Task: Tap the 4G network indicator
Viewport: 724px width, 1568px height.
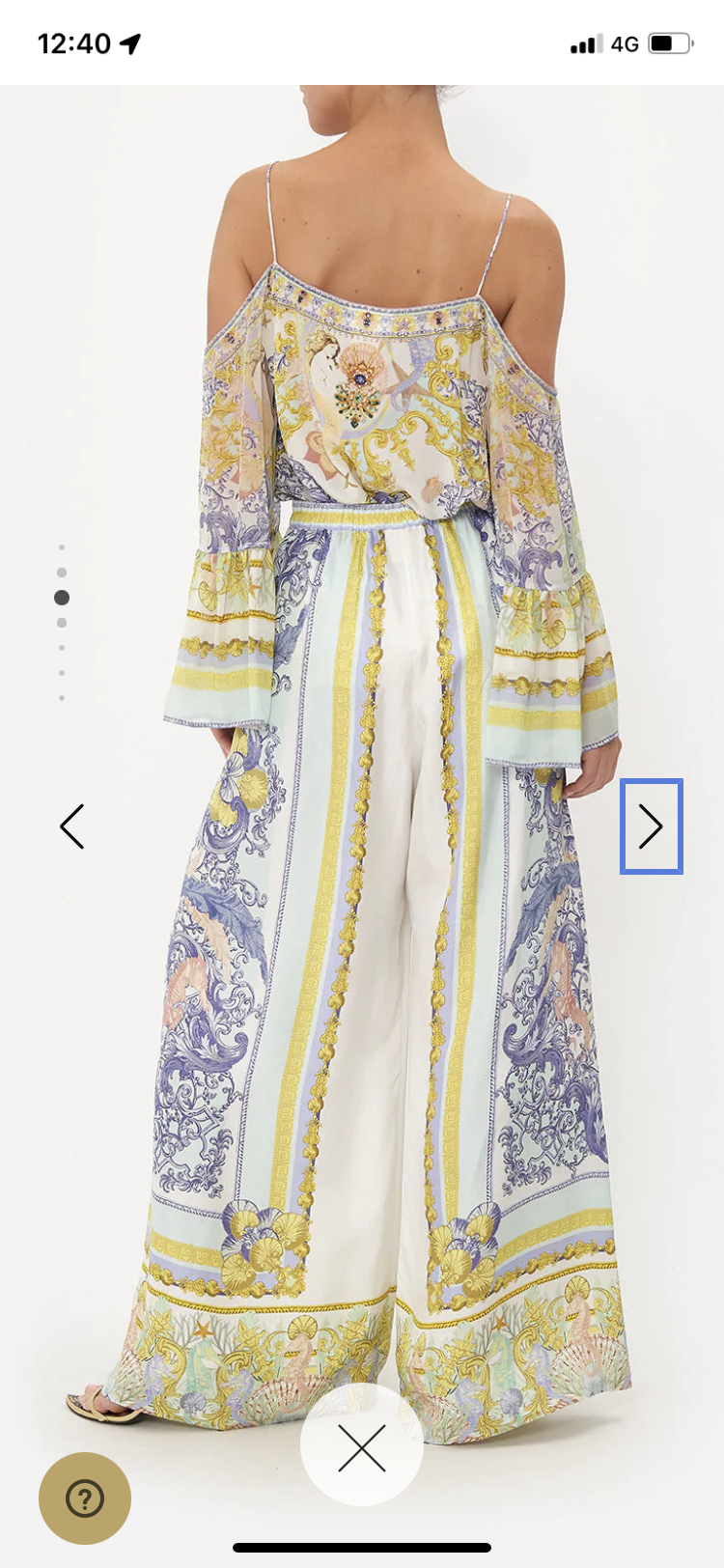Action: pyautogui.click(x=624, y=43)
